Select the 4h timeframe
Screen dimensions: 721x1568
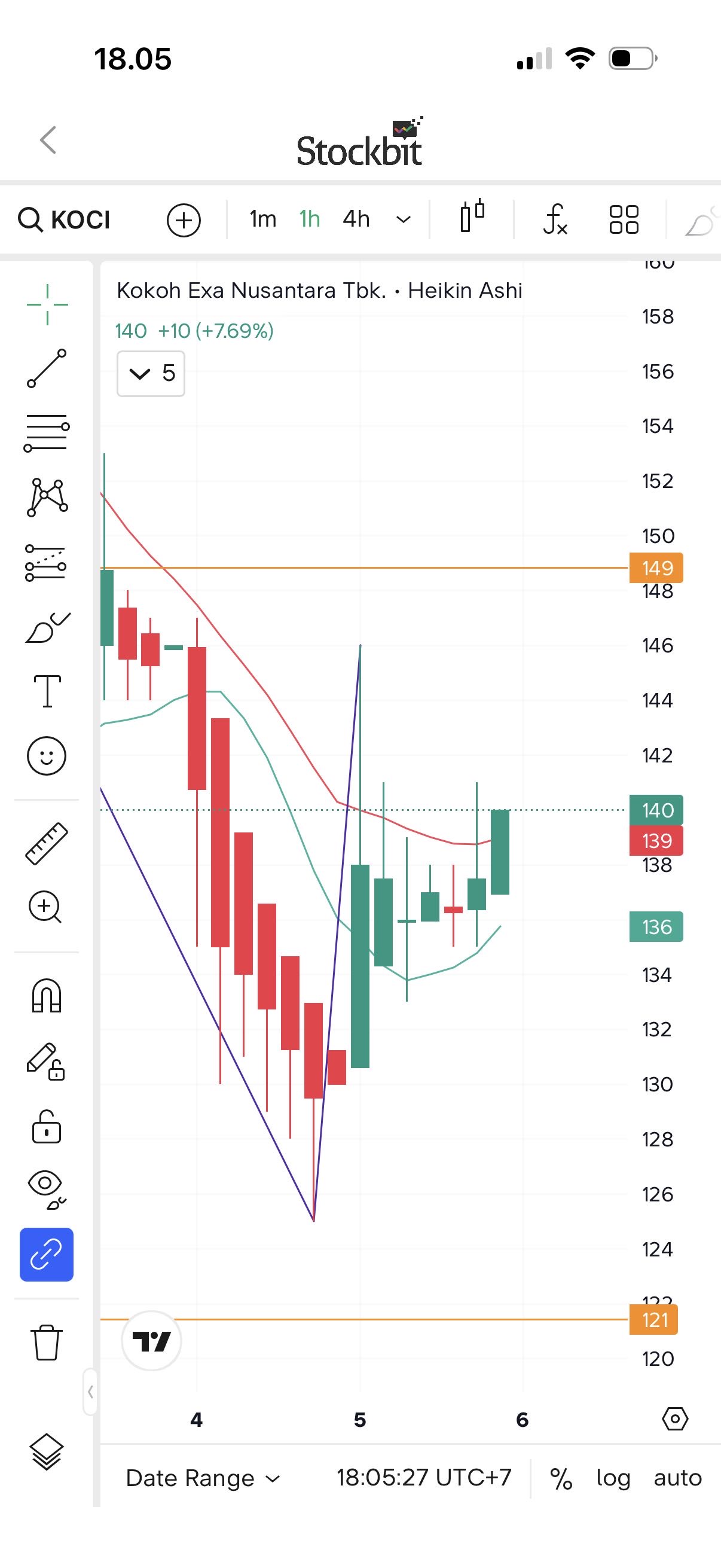pos(356,219)
